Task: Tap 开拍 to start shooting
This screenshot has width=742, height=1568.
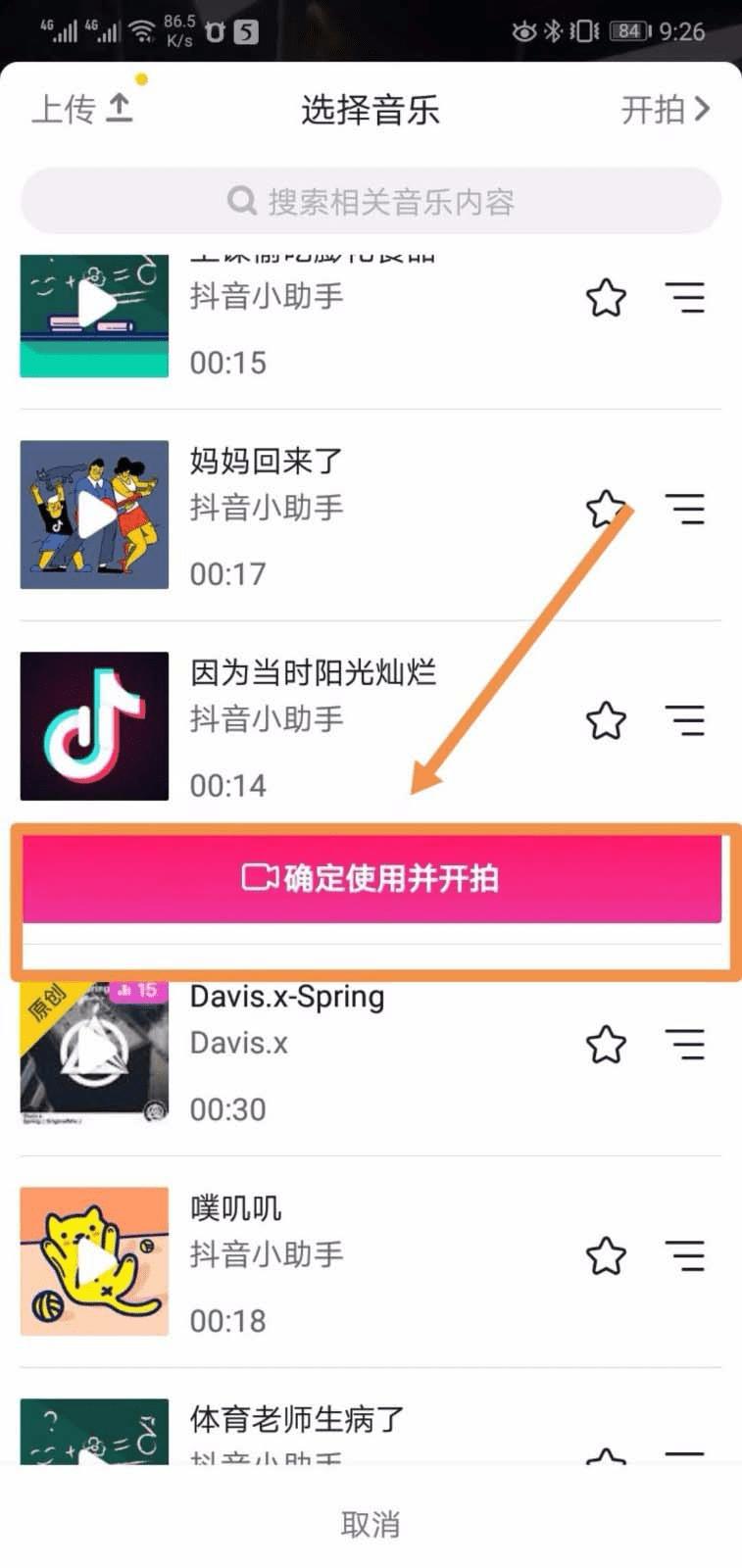Action: (665, 110)
